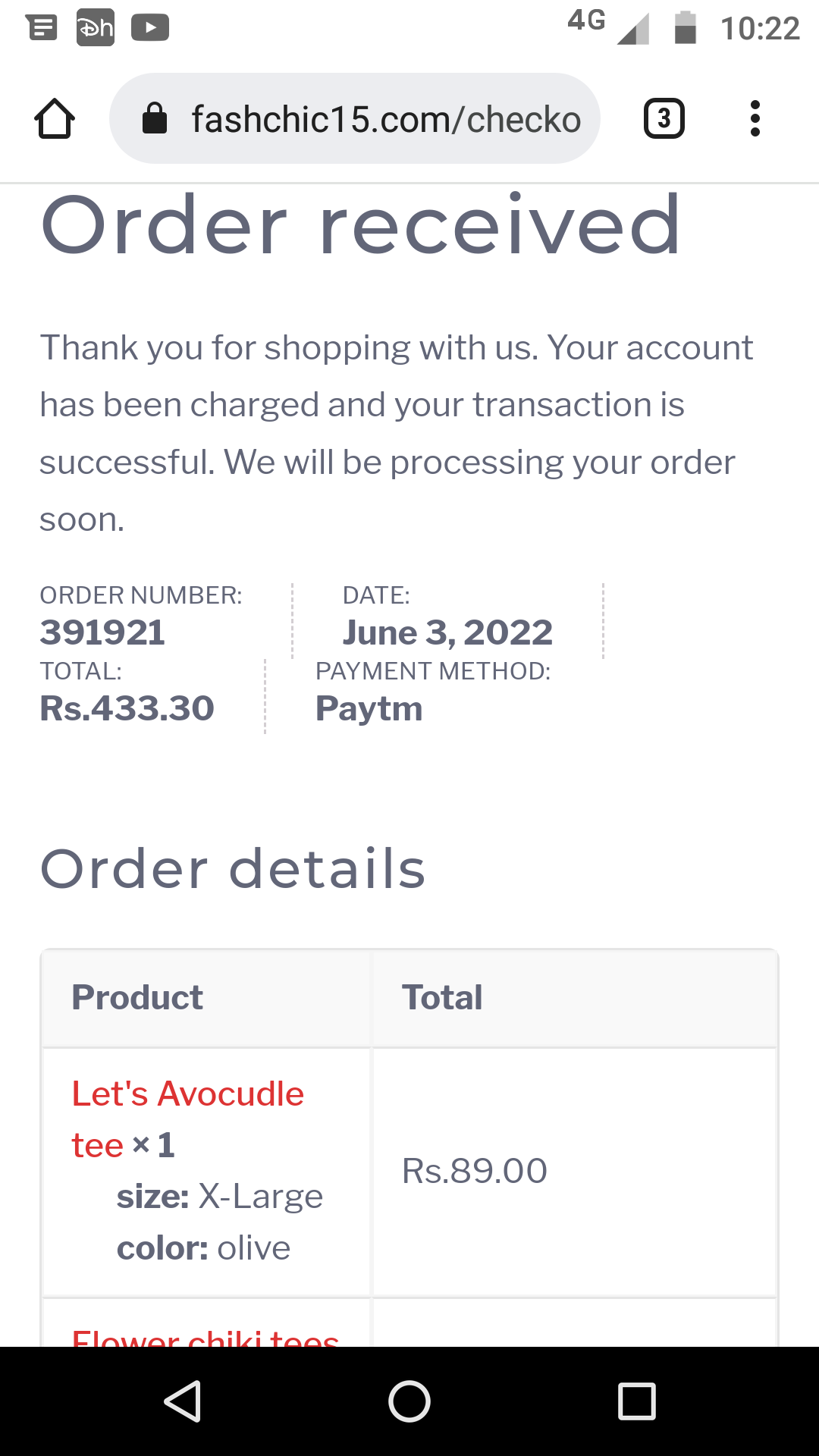The width and height of the screenshot is (819, 1456).
Task: Open the Let's Avocudle tee product link
Action: point(187,1119)
